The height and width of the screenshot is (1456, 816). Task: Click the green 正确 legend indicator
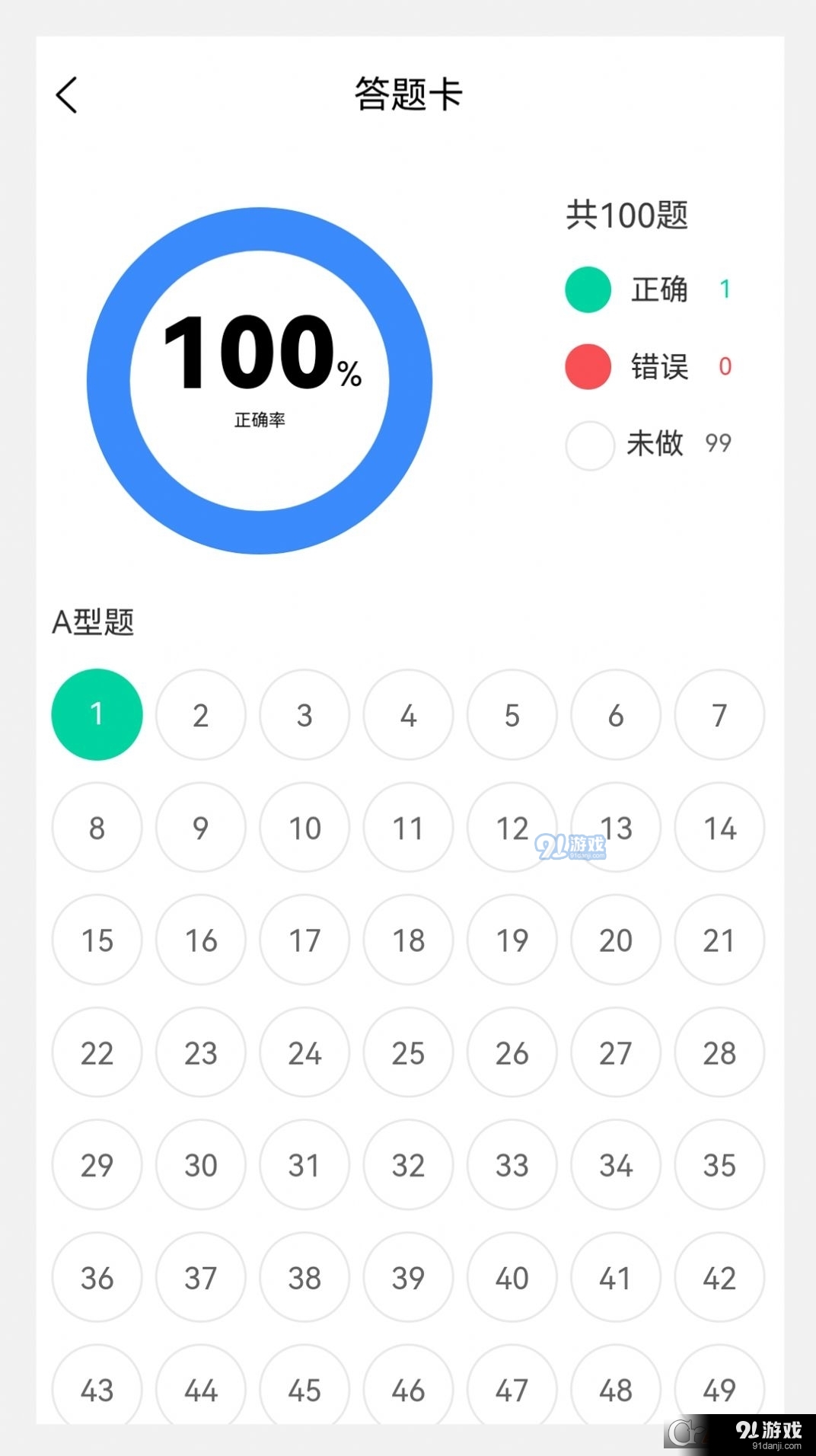[587, 290]
